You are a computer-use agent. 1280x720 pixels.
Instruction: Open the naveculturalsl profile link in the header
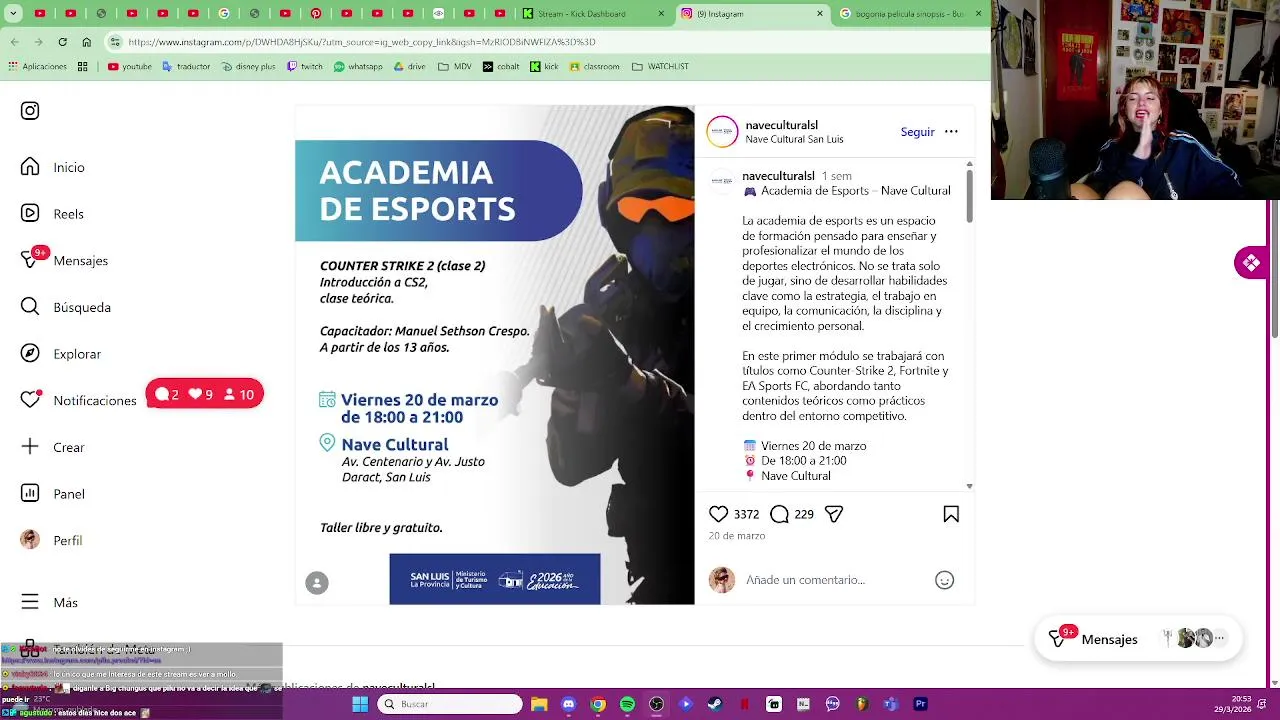pyautogui.click(x=781, y=125)
